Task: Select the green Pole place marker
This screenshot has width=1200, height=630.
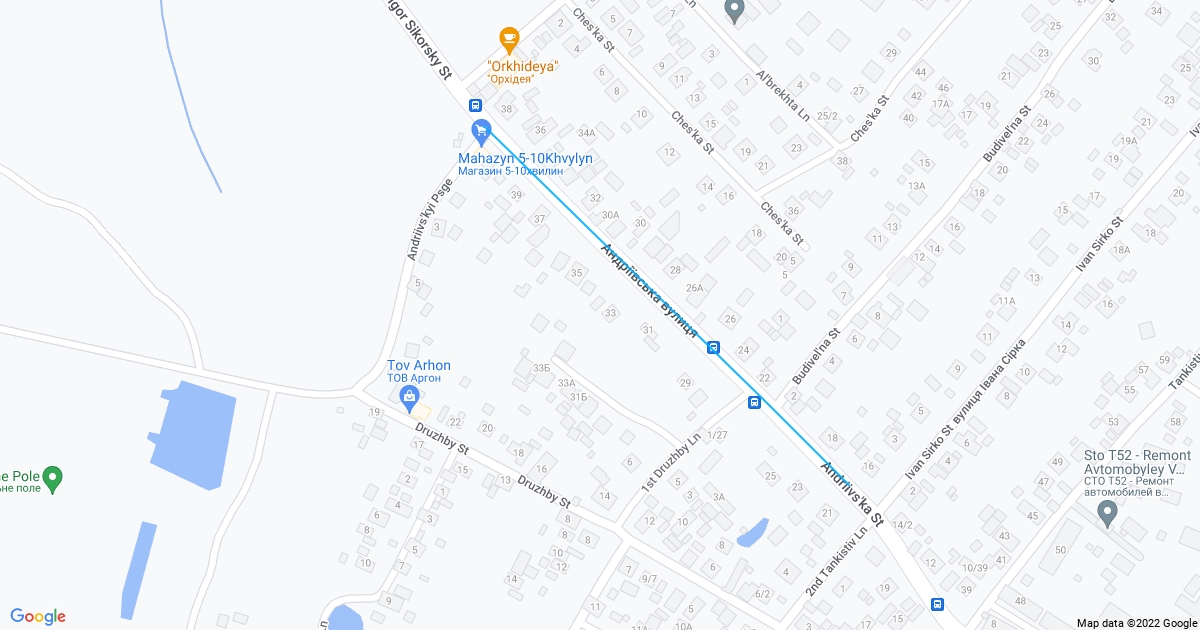Action: (54, 478)
